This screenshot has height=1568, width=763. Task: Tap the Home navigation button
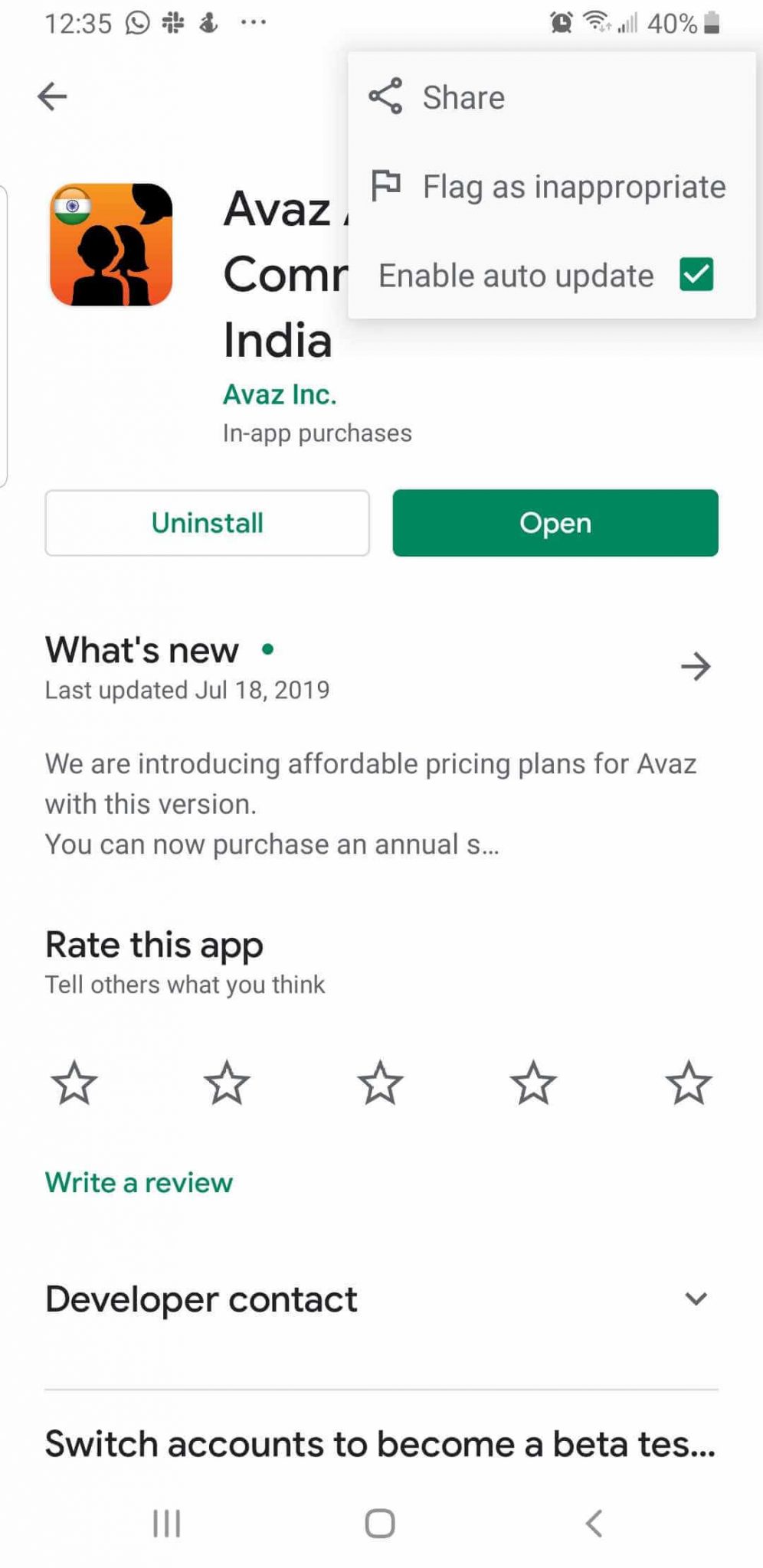pos(381,1524)
